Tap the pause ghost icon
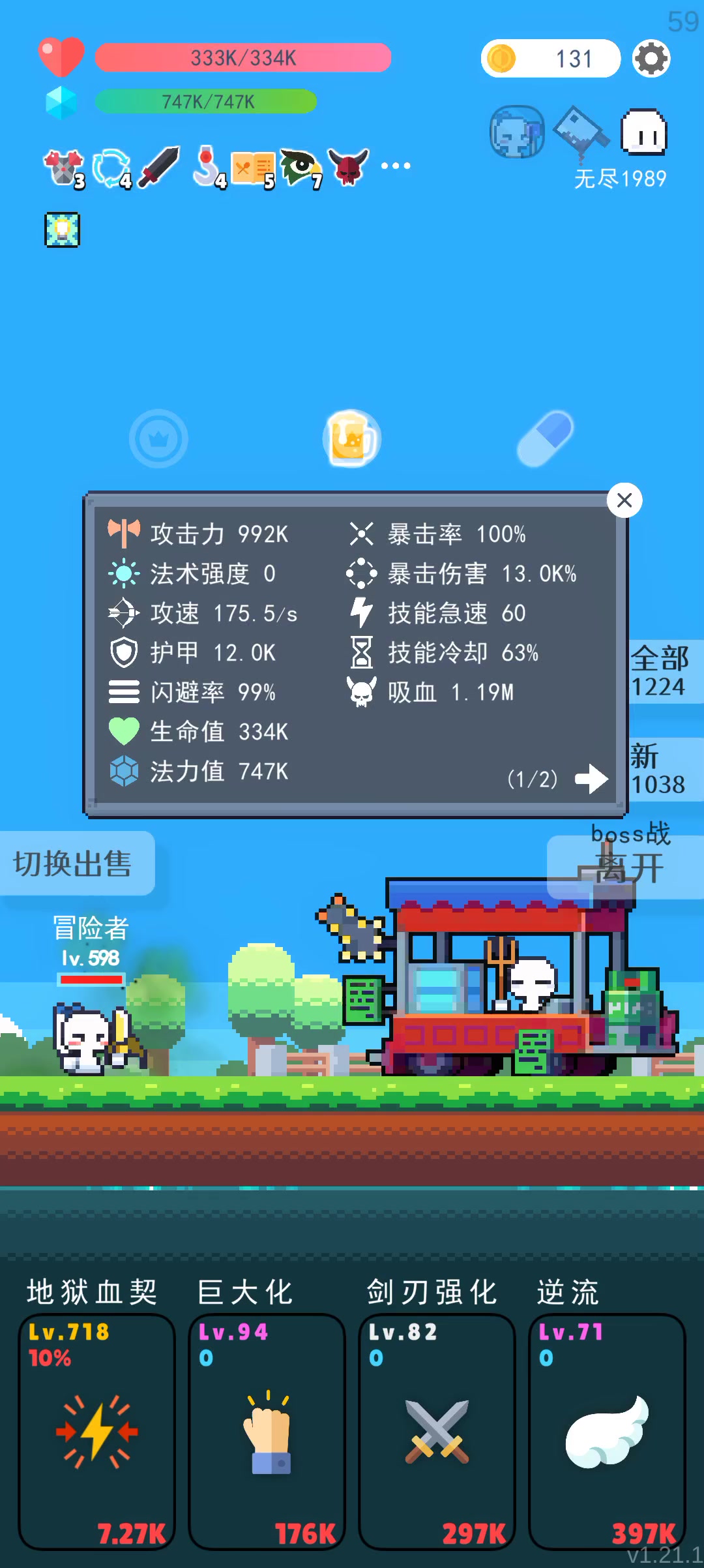The height and width of the screenshot is (1568, 704). [644, 132]
